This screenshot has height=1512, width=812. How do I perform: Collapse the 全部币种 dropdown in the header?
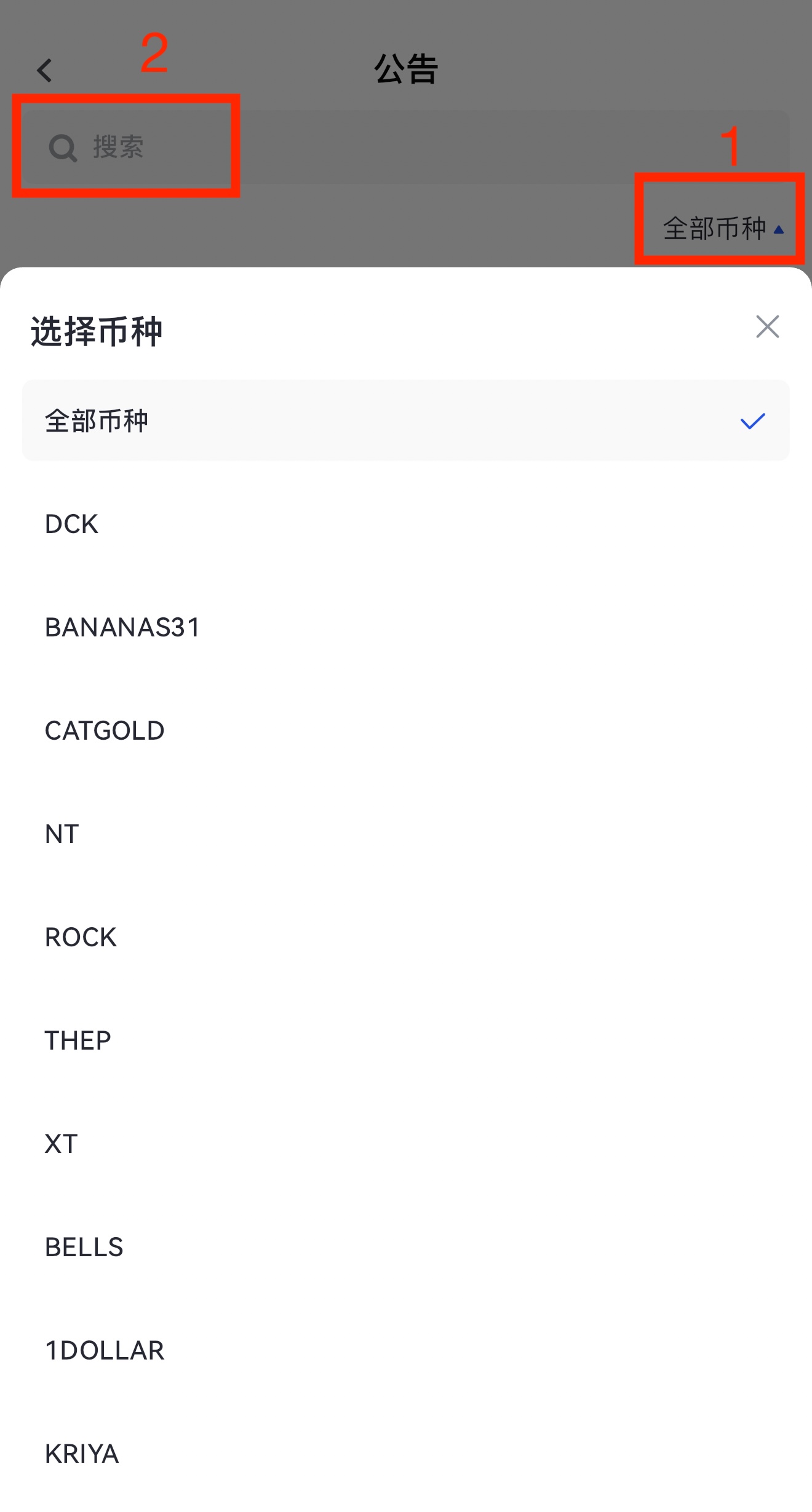(x=722, y=229)
